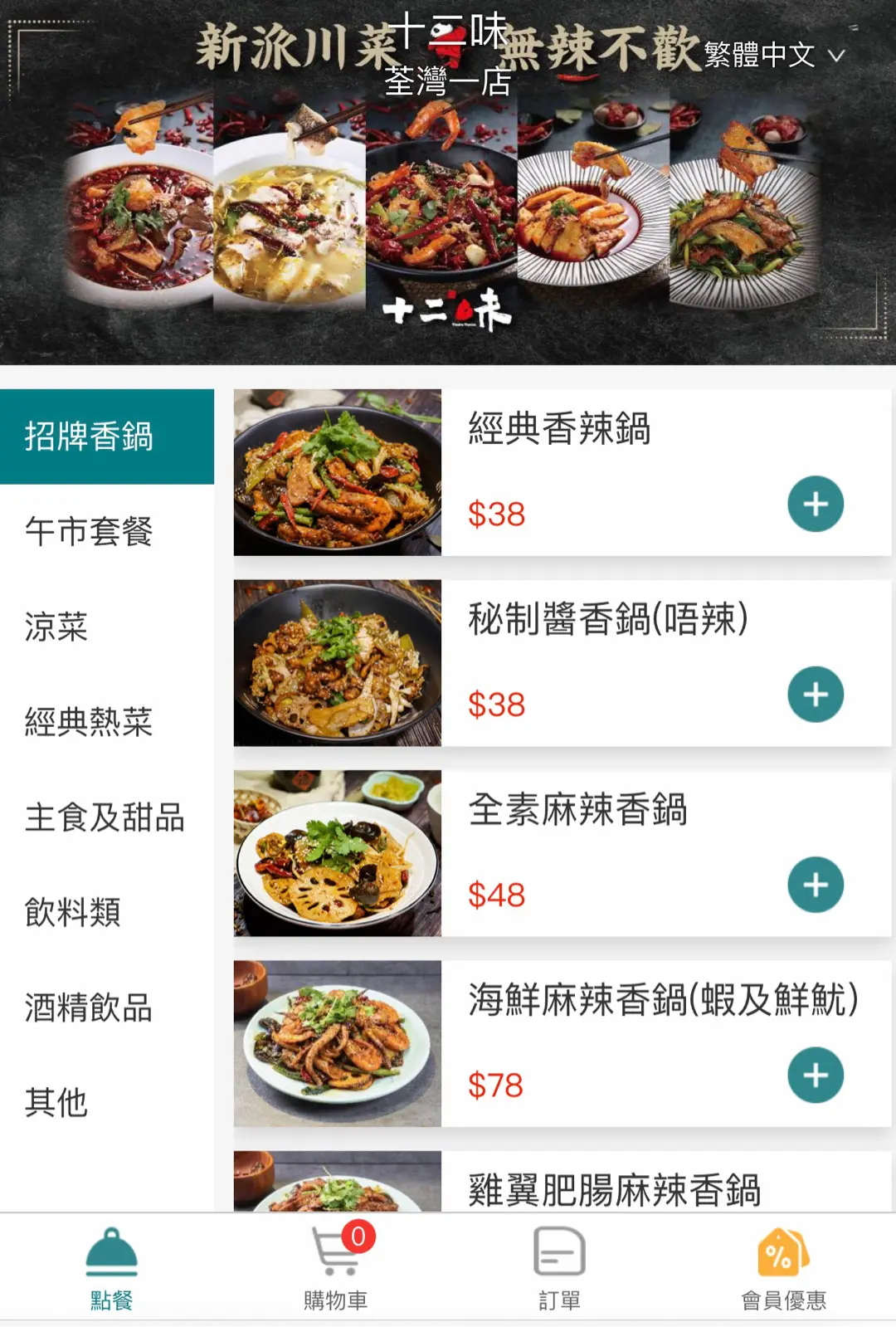Add 全素麻辣香鍋 to the cart
This screenshot has height=1327, width=896.
pyautogui.click(x=816, y=885)
